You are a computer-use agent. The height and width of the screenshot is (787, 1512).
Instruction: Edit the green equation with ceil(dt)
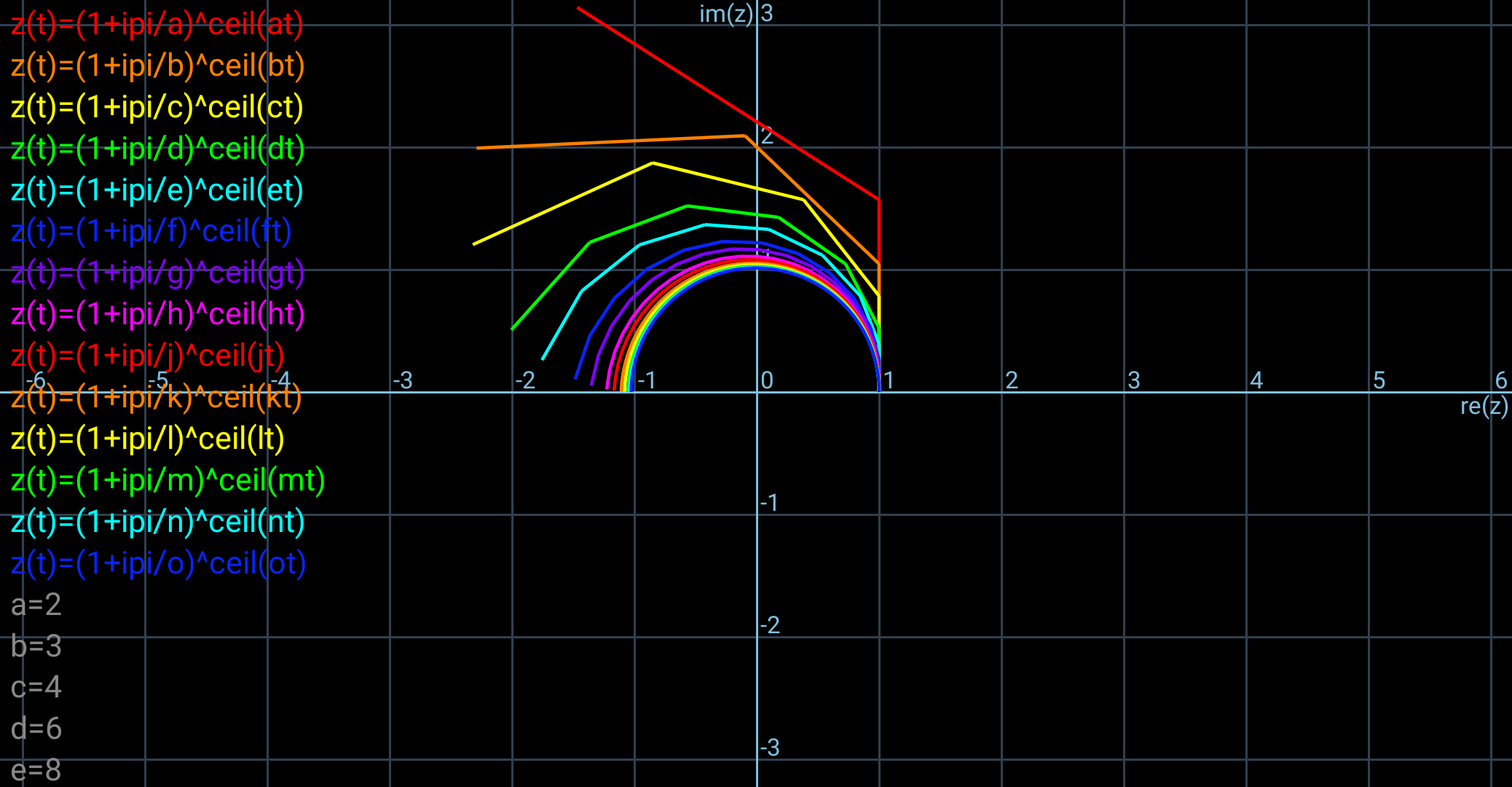tap(157, 149)
